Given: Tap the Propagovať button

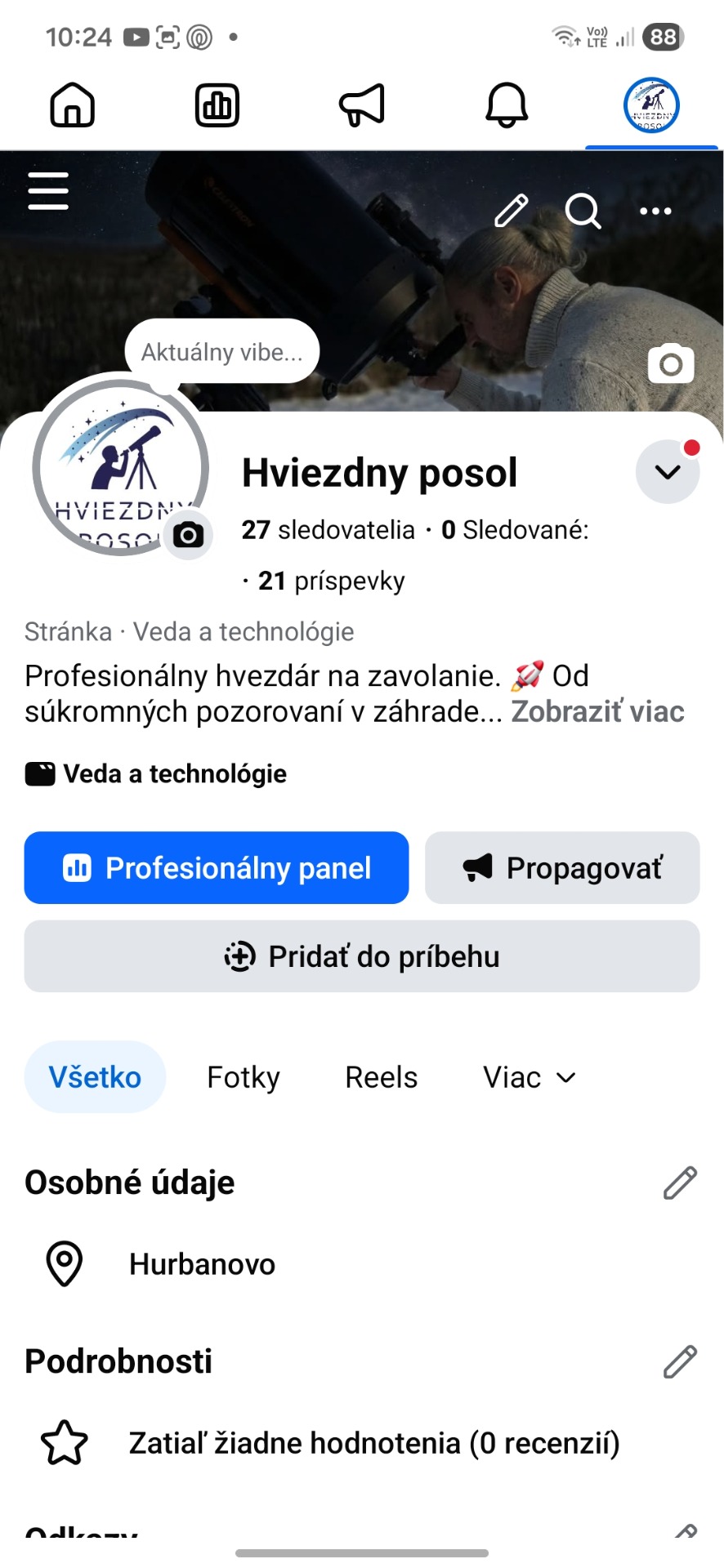Looking at the screenshot, I should 562,867.
